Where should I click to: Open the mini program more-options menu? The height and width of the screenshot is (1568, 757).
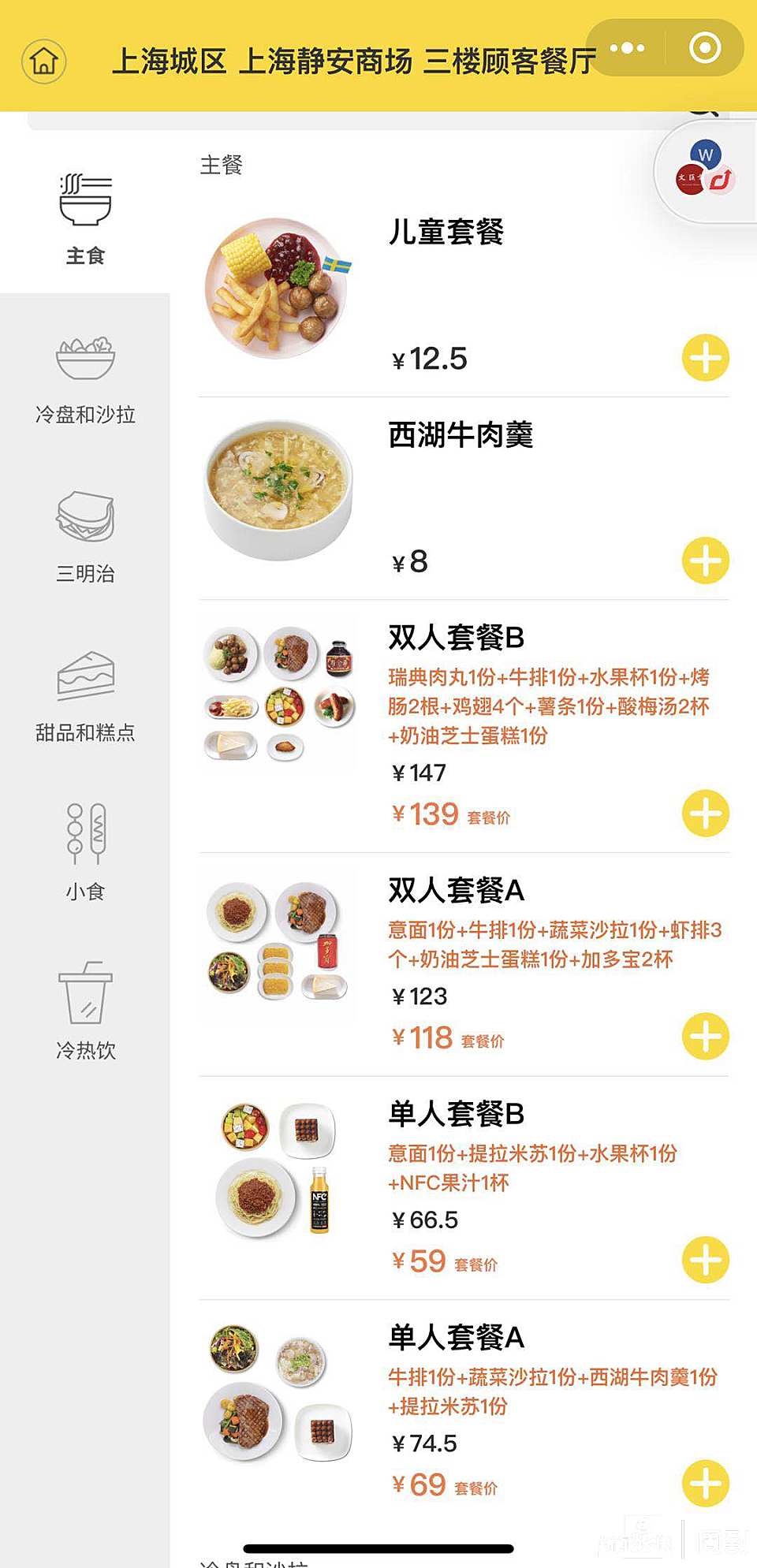627,48
